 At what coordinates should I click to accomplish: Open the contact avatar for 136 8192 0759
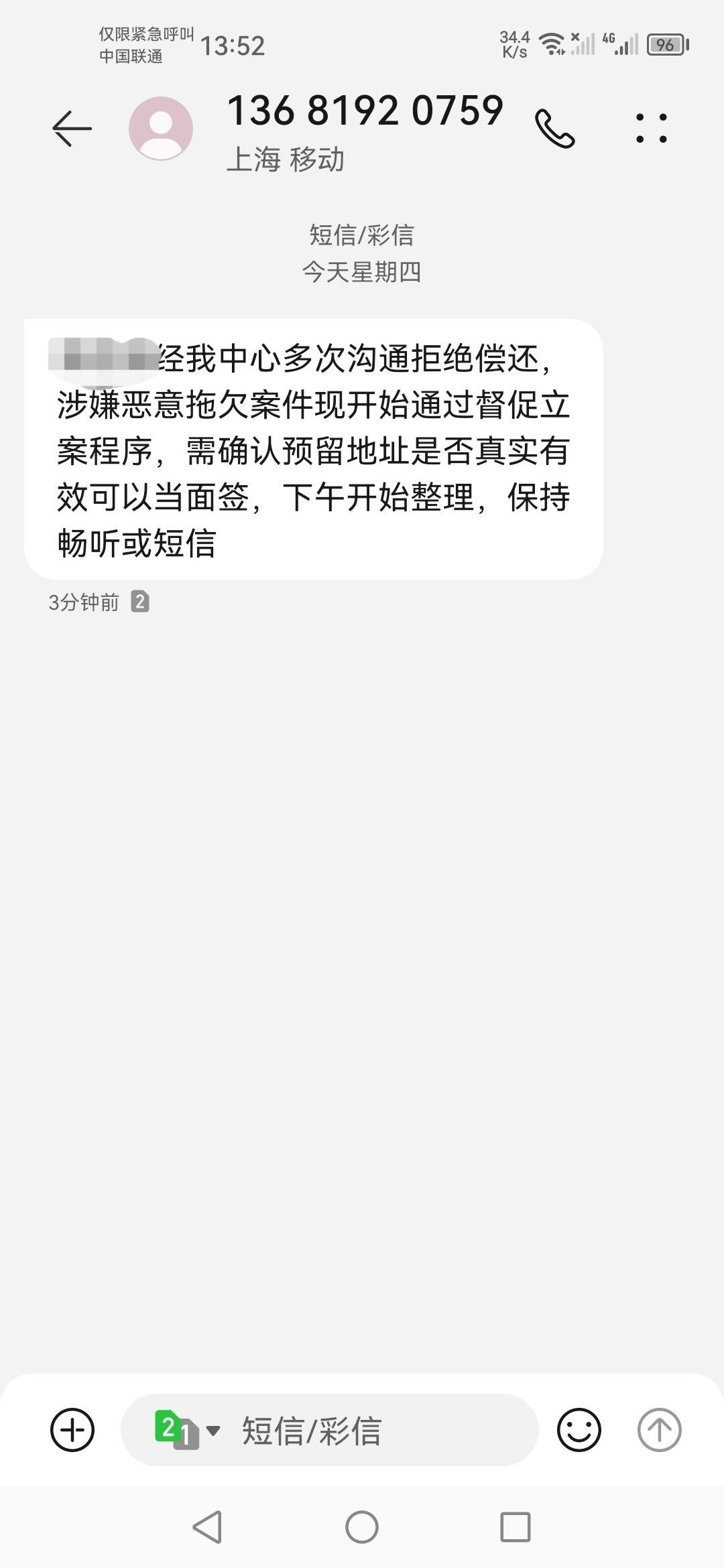(x=161, y=128)
